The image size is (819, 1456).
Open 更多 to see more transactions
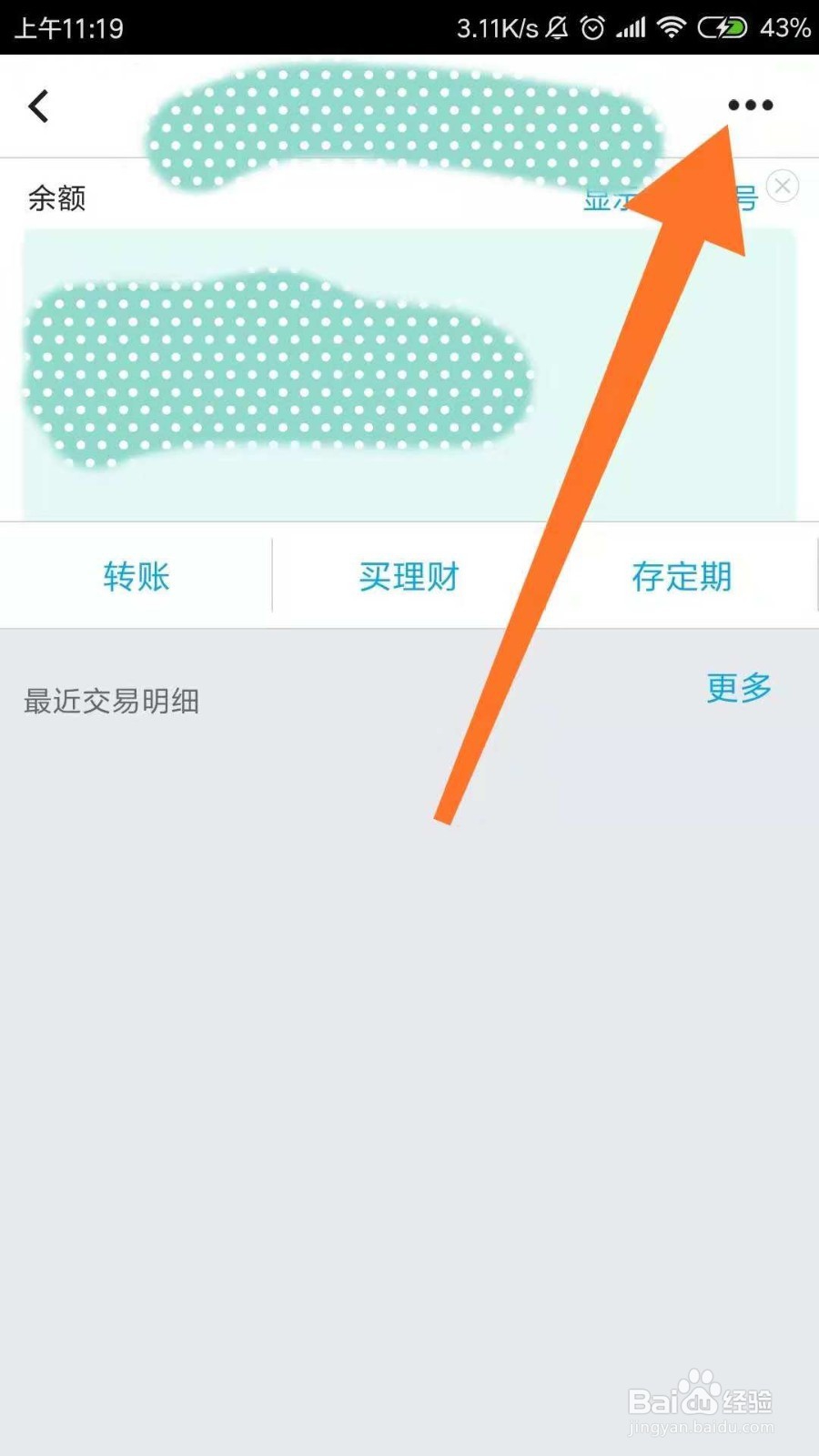(737, 689)
